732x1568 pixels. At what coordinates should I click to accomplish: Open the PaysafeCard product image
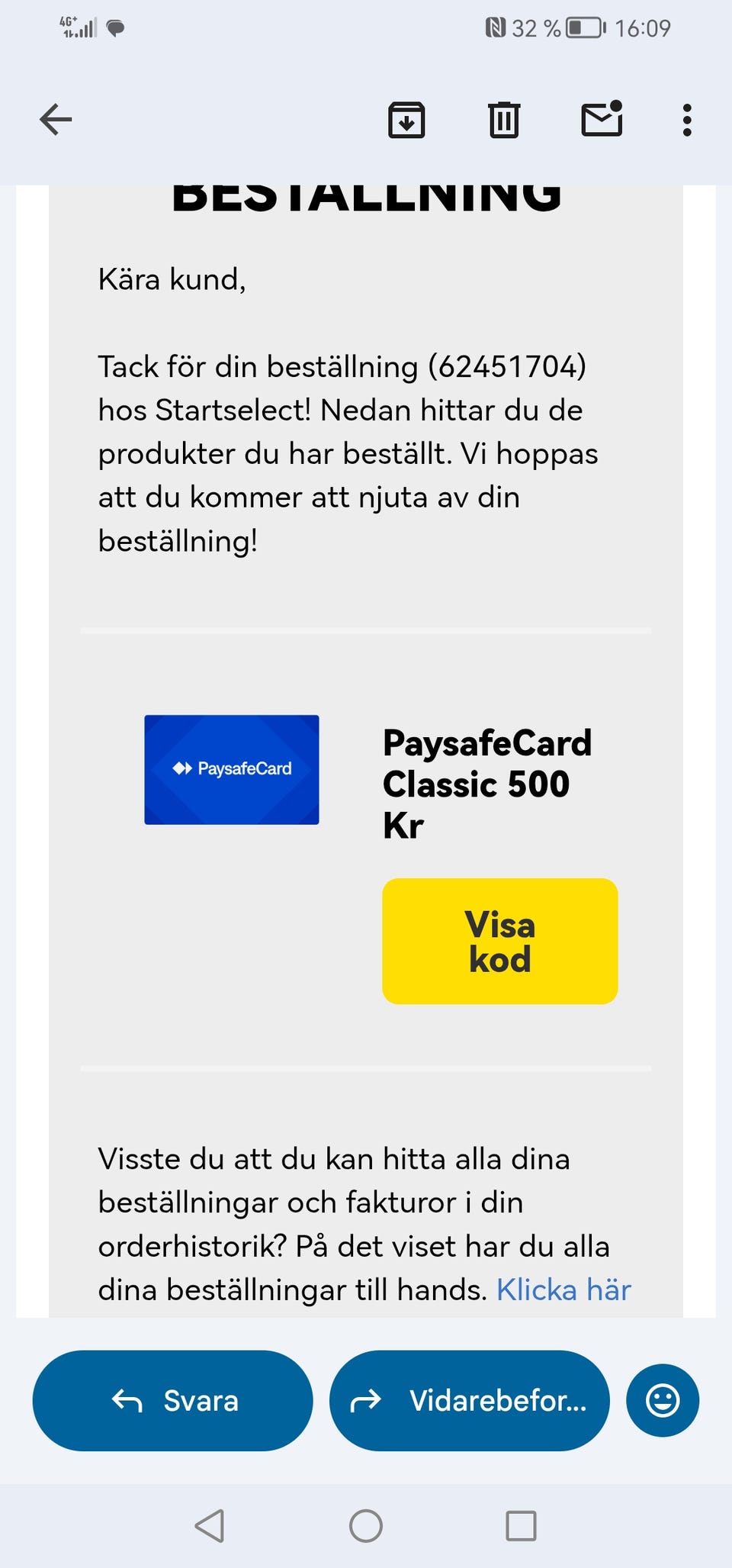click(232, 769)
